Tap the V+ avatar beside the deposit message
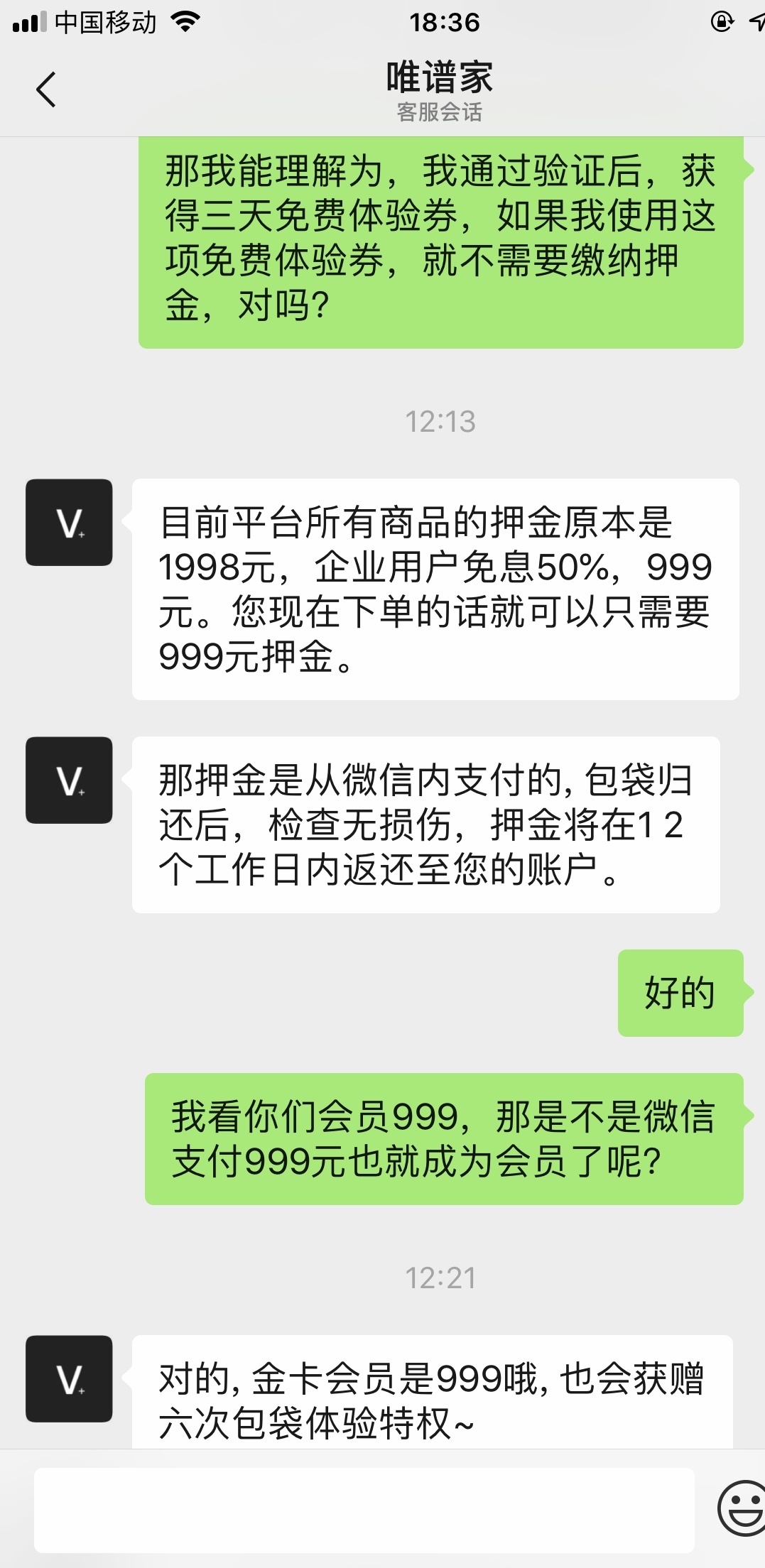Viewport: 765px width, 1568px height. coord(69,523)
